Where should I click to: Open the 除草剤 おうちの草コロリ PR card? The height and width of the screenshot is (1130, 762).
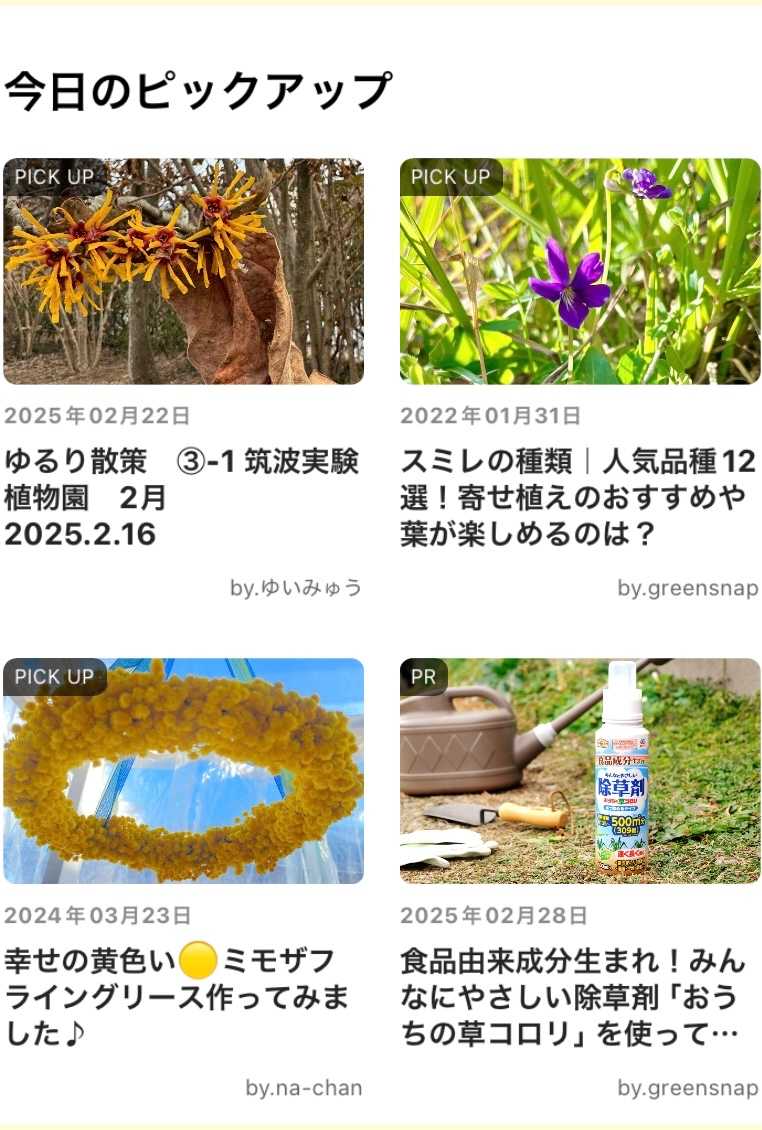[x=580, y=771]
